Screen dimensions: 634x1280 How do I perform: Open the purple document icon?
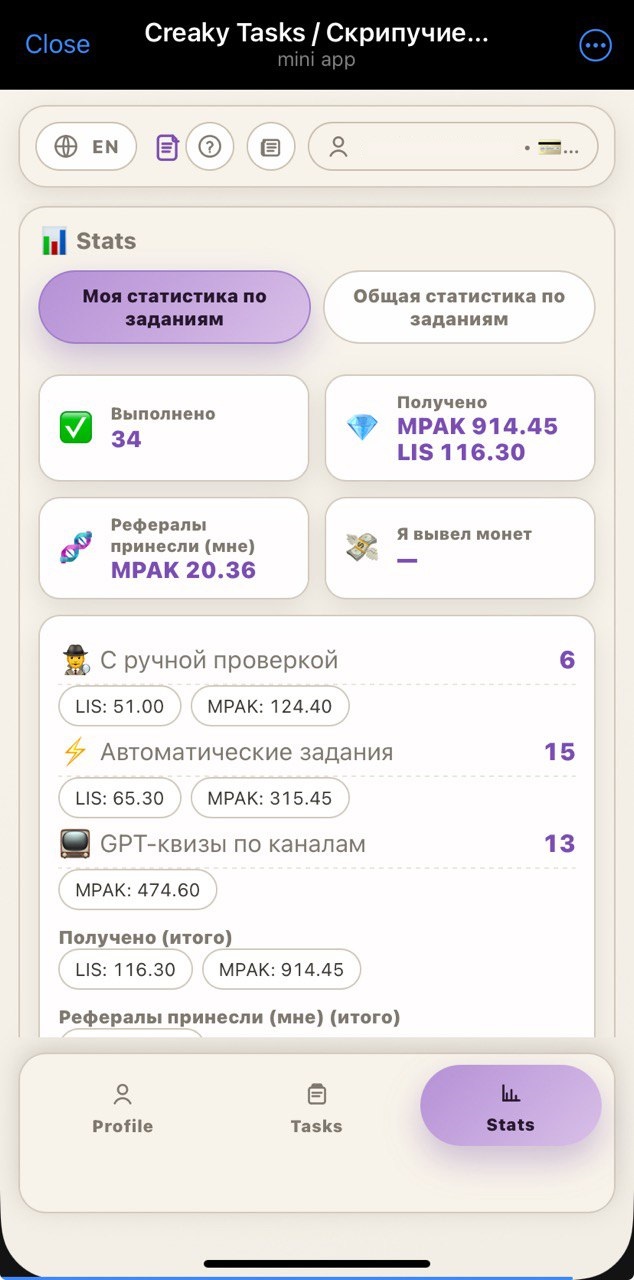click(167, 148)
